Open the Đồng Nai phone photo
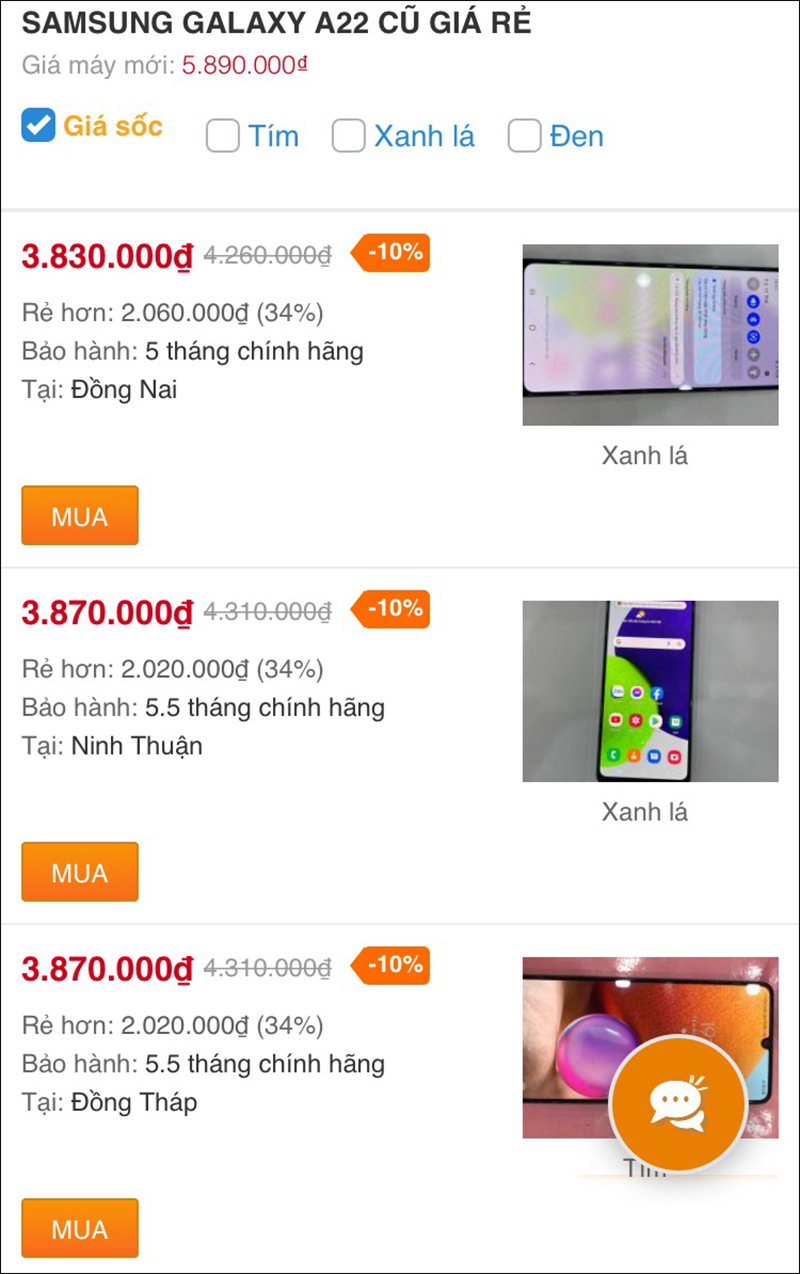Viewport: 800px width, 1274px height. (650, 335)
